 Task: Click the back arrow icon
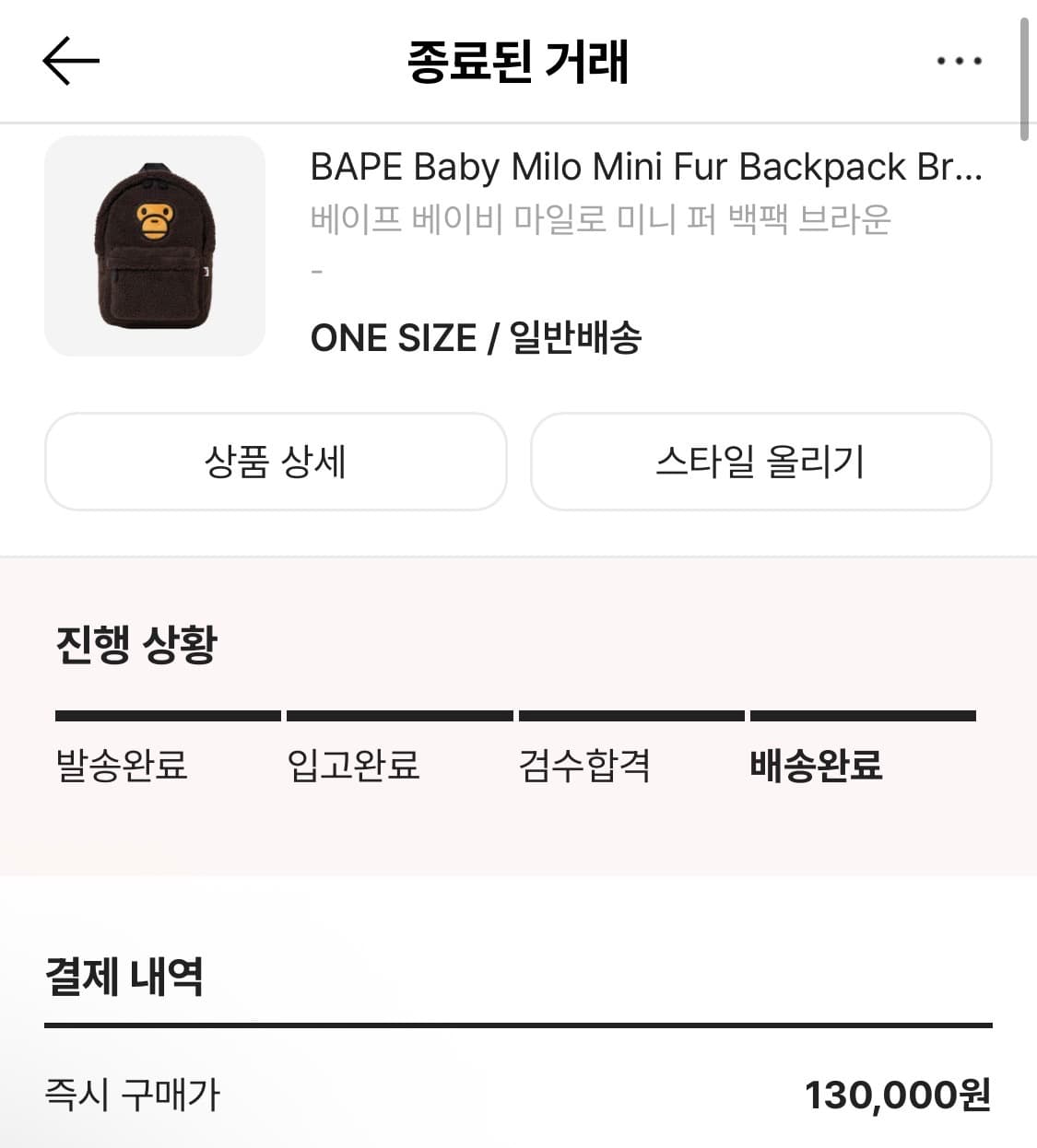coord(70,59)
